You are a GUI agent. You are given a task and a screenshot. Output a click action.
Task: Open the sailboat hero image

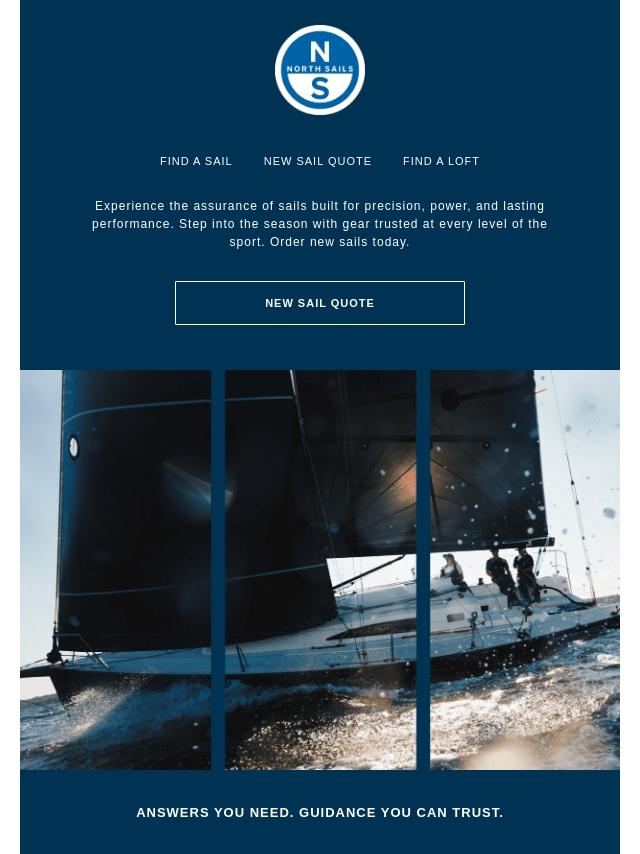click(320, 570)
